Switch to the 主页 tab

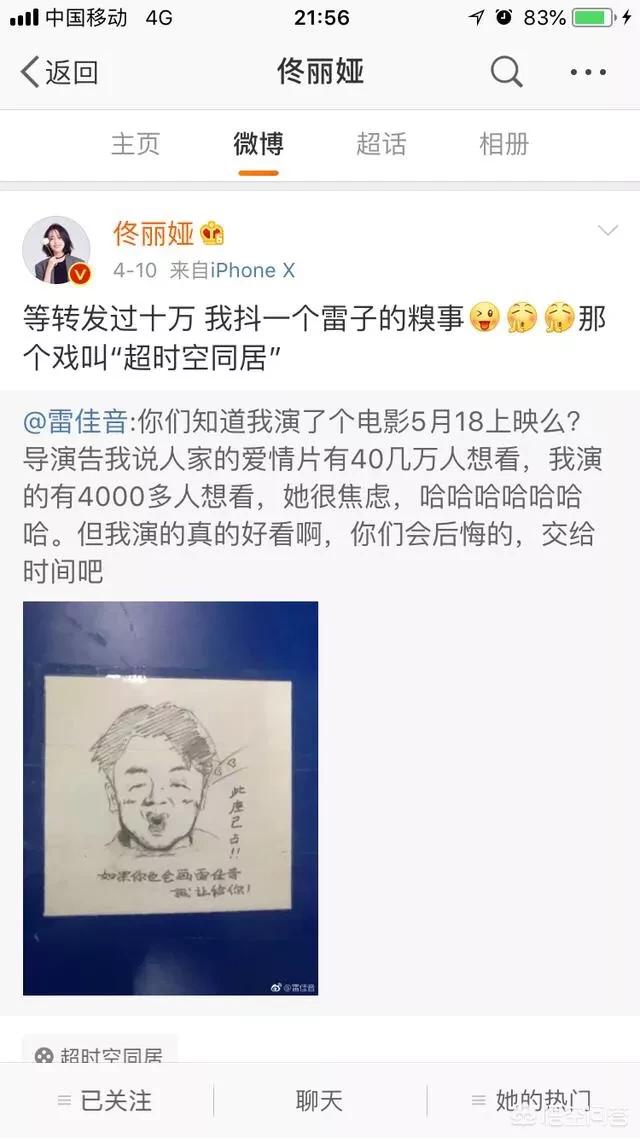pos(135,144)
